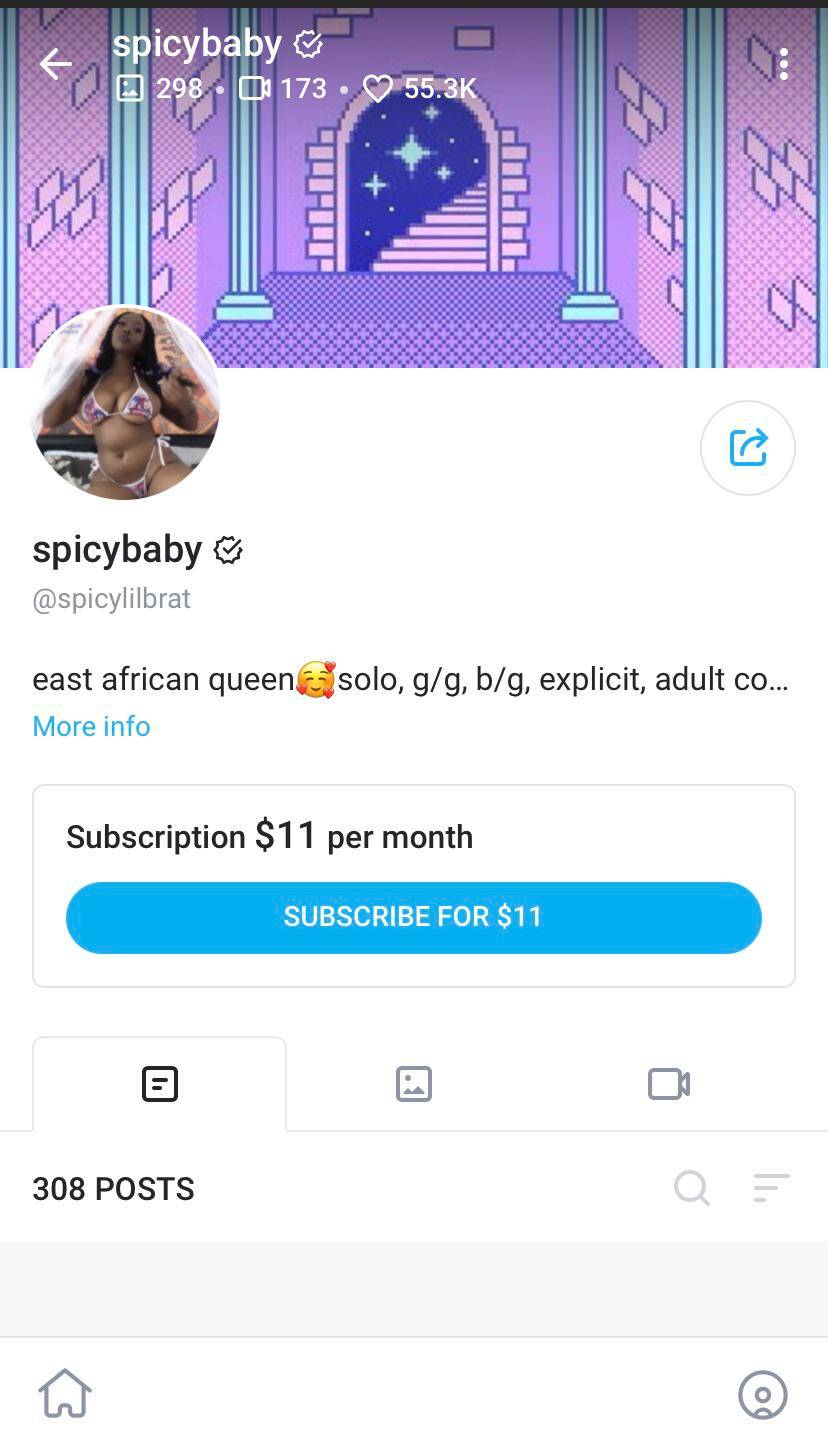Open the post sort options
828x1450 pixels.
click(771, 1188)
